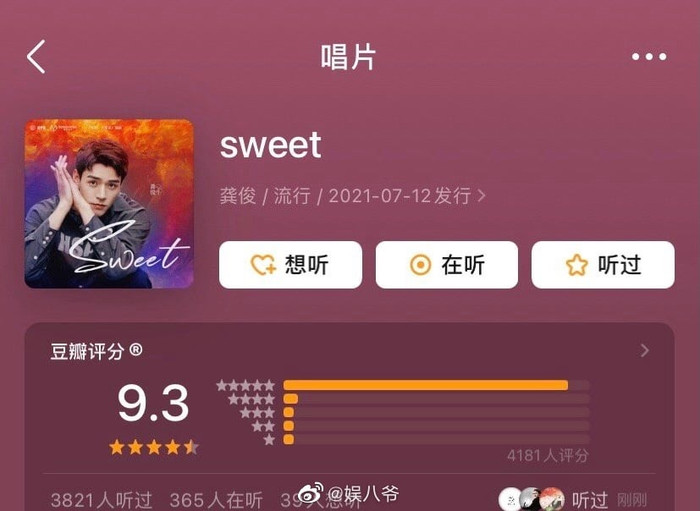This screenshot has width=700, height=511.
Task: Open the three-dot overflow menu
Action: [x=648, y=57]
